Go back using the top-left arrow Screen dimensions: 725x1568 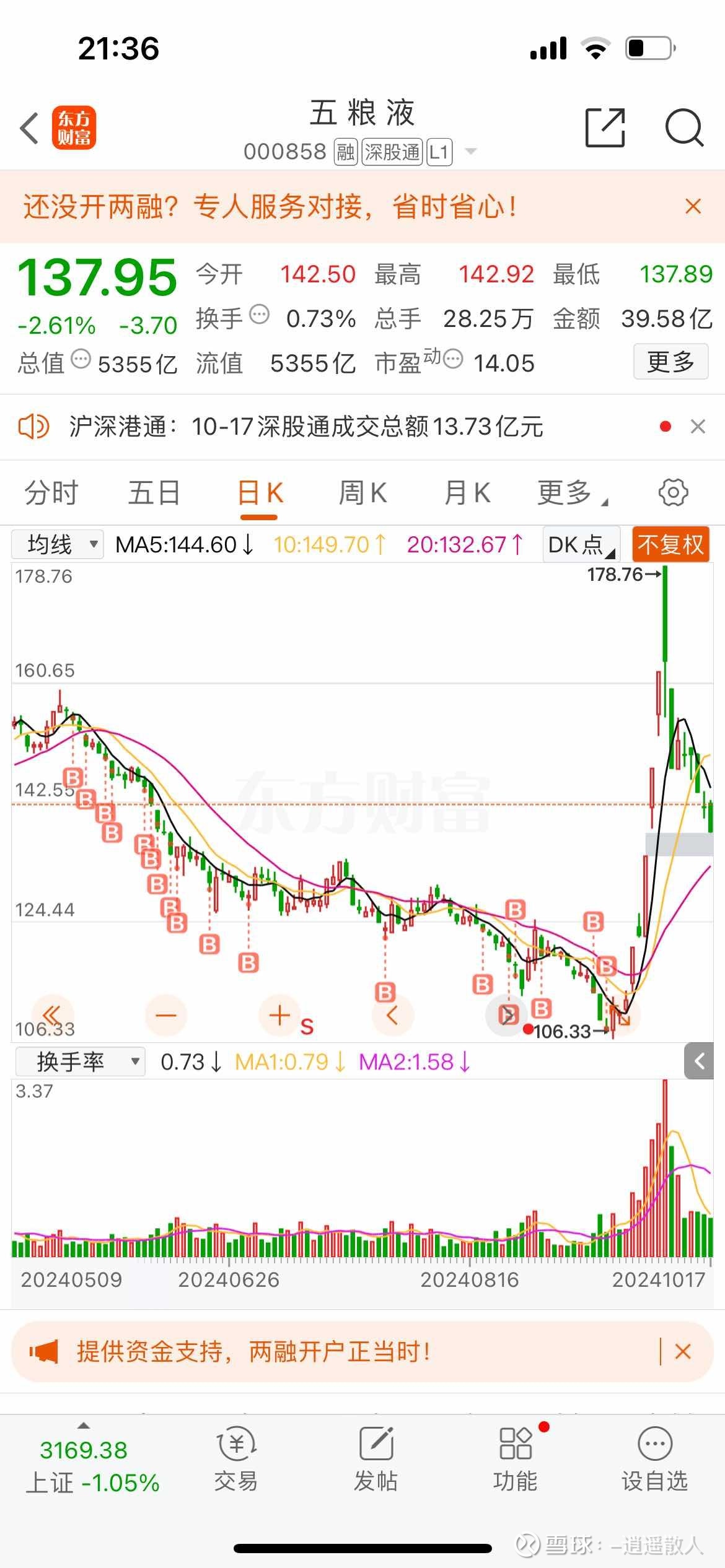(x=30, y=129)
